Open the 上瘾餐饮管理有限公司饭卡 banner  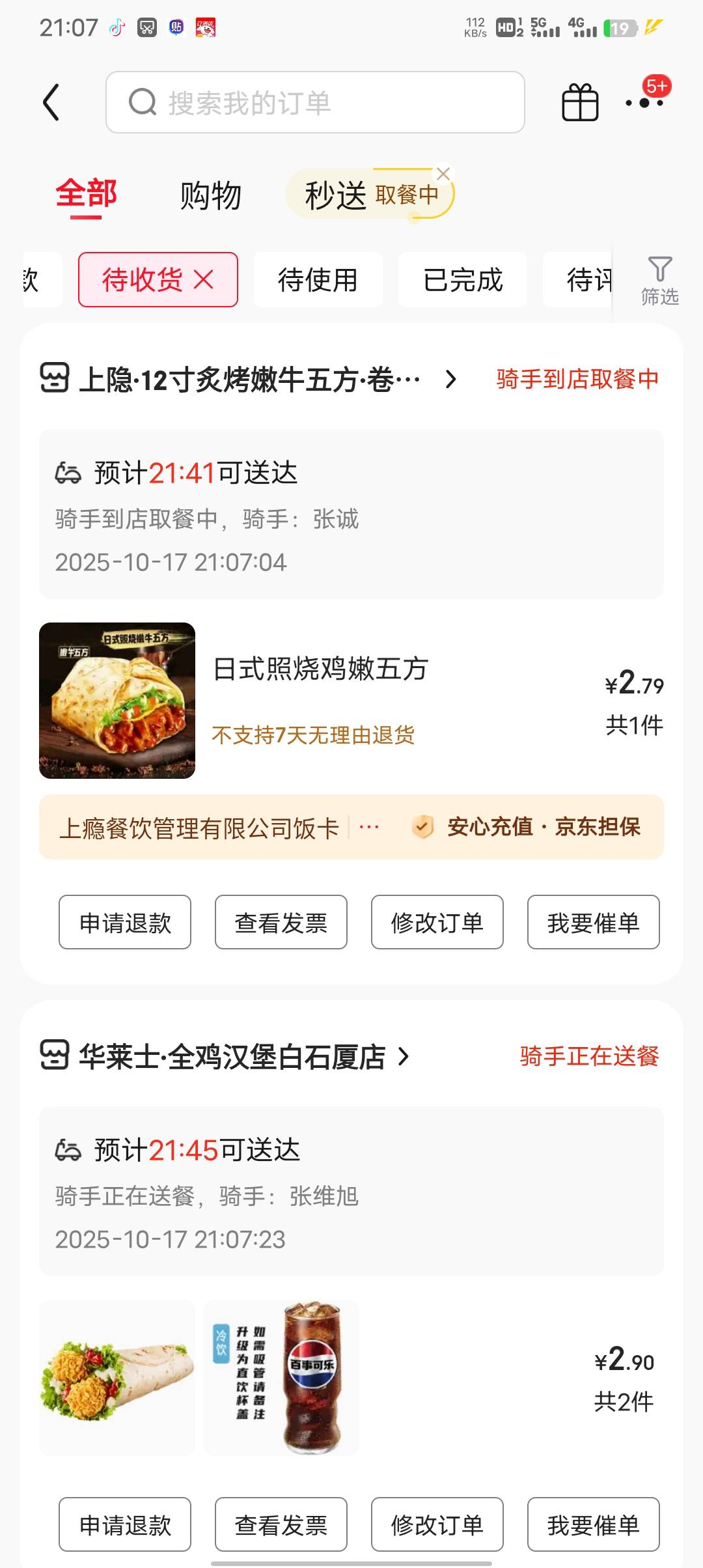(x=200, y=828)
